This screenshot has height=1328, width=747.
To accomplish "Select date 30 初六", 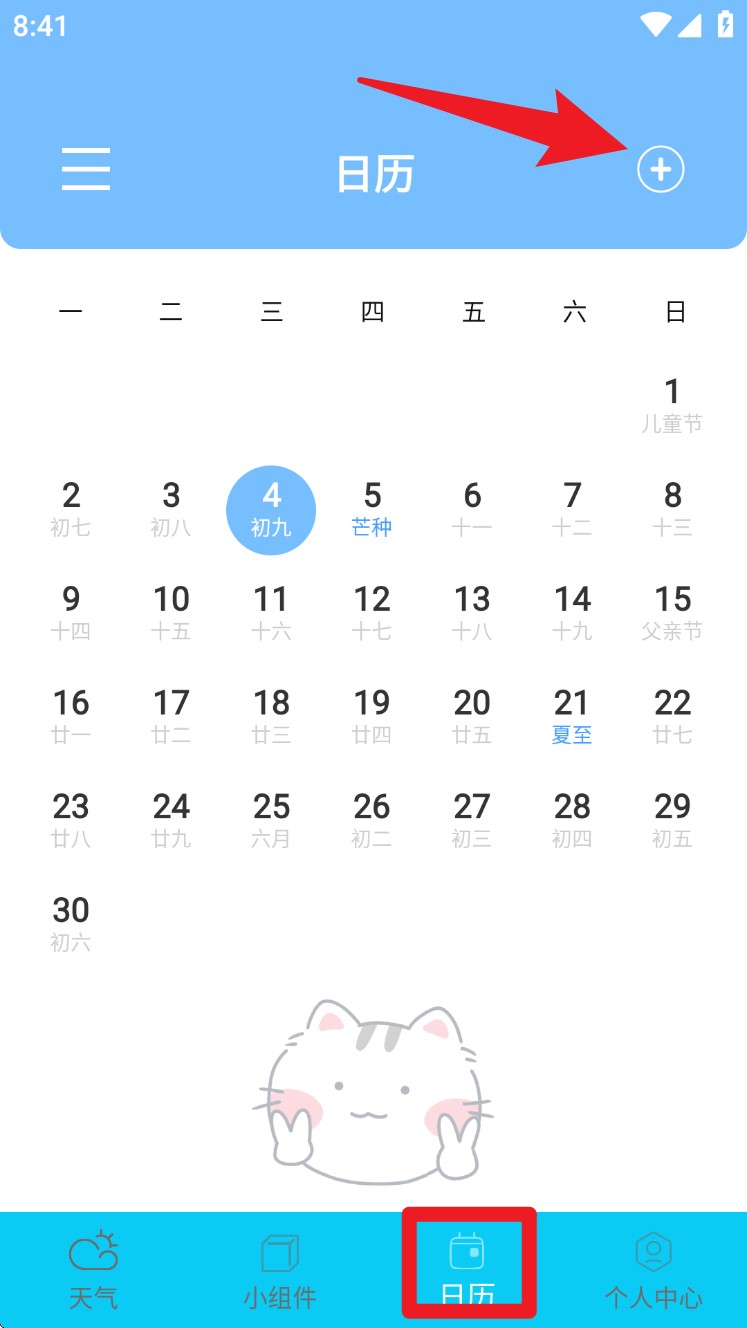I will tap(71, 924).
